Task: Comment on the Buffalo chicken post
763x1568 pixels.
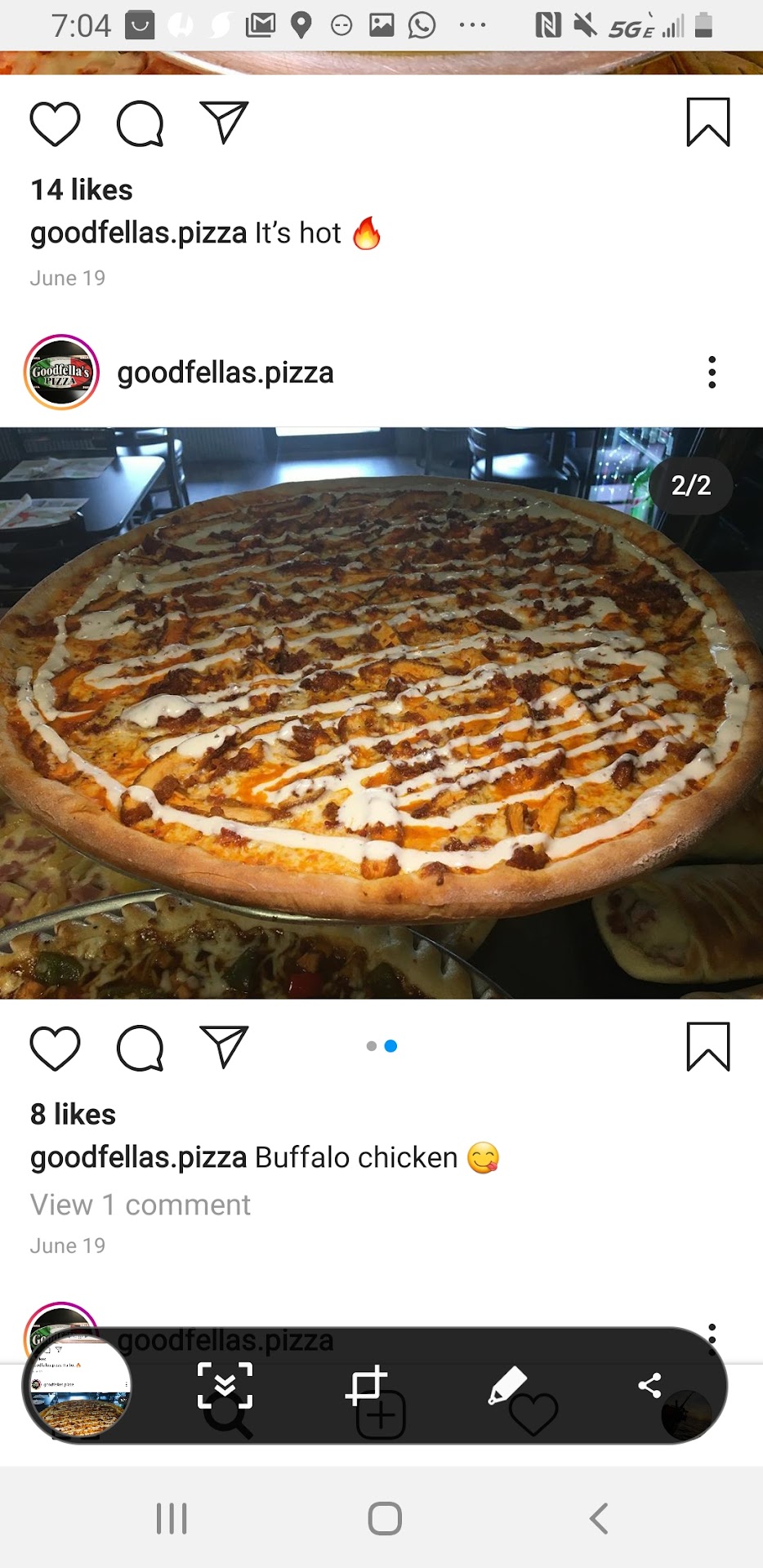Action: (140, 1048)
